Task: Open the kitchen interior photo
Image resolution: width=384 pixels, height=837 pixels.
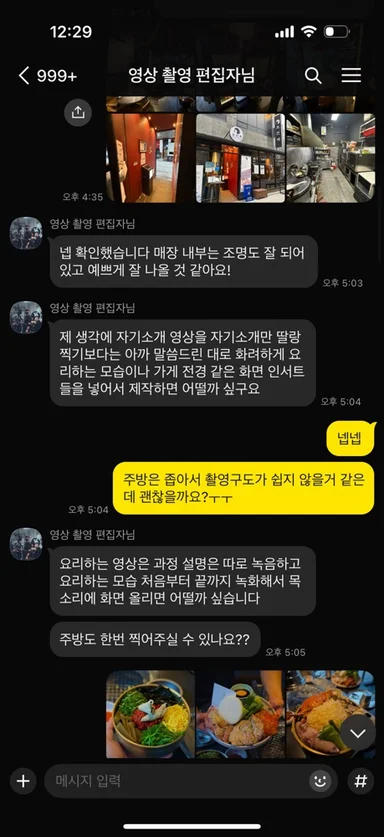Action: pos(331,157)
